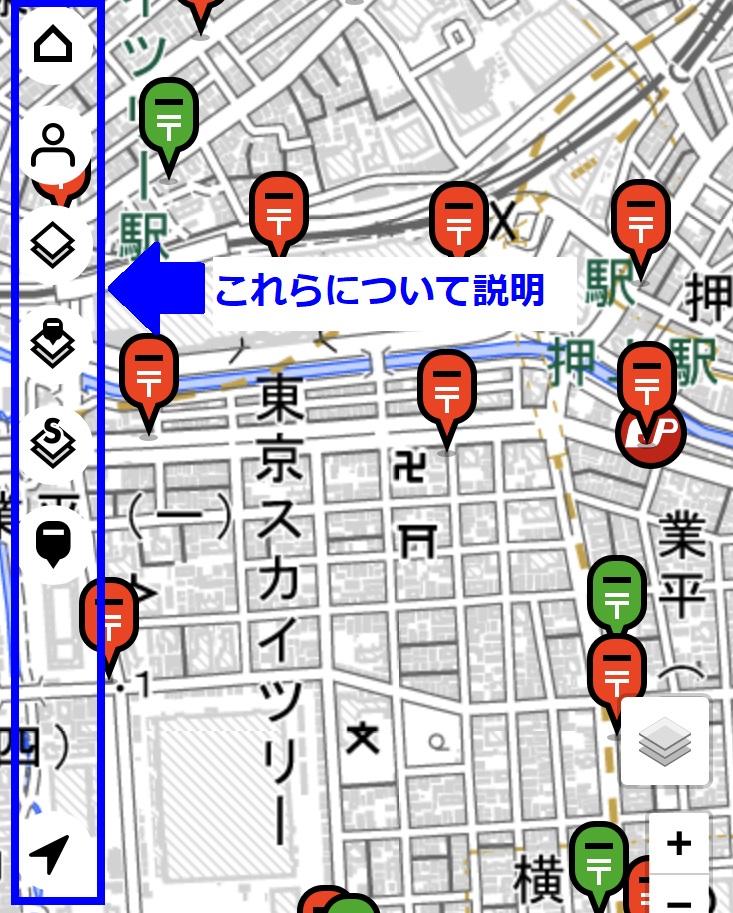Open the user account icon
The image size is (733, 913).
54,146
